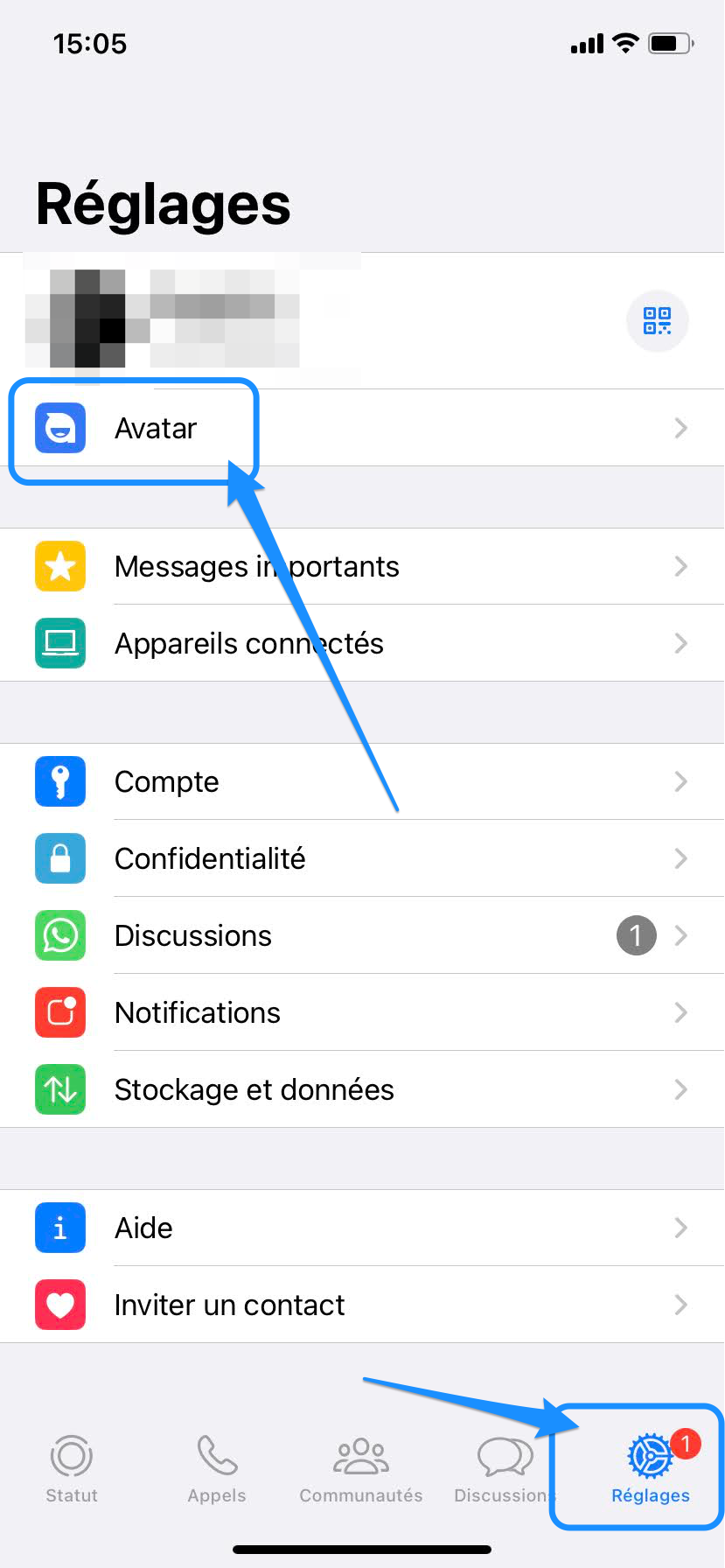Switch to the Statut tab

click(72, 1469)
